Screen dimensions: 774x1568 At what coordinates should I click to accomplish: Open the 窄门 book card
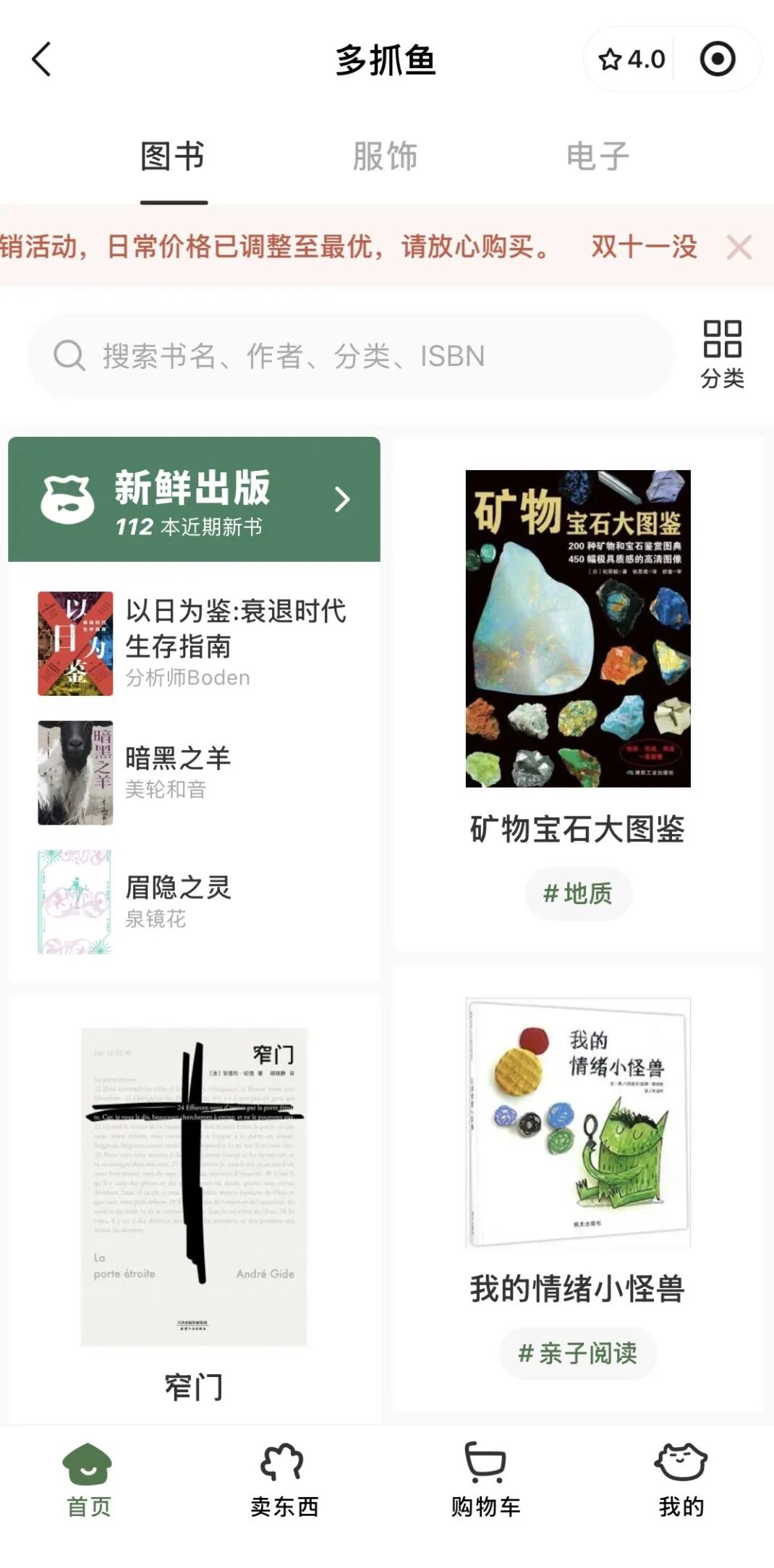[x=194, y=1208]
